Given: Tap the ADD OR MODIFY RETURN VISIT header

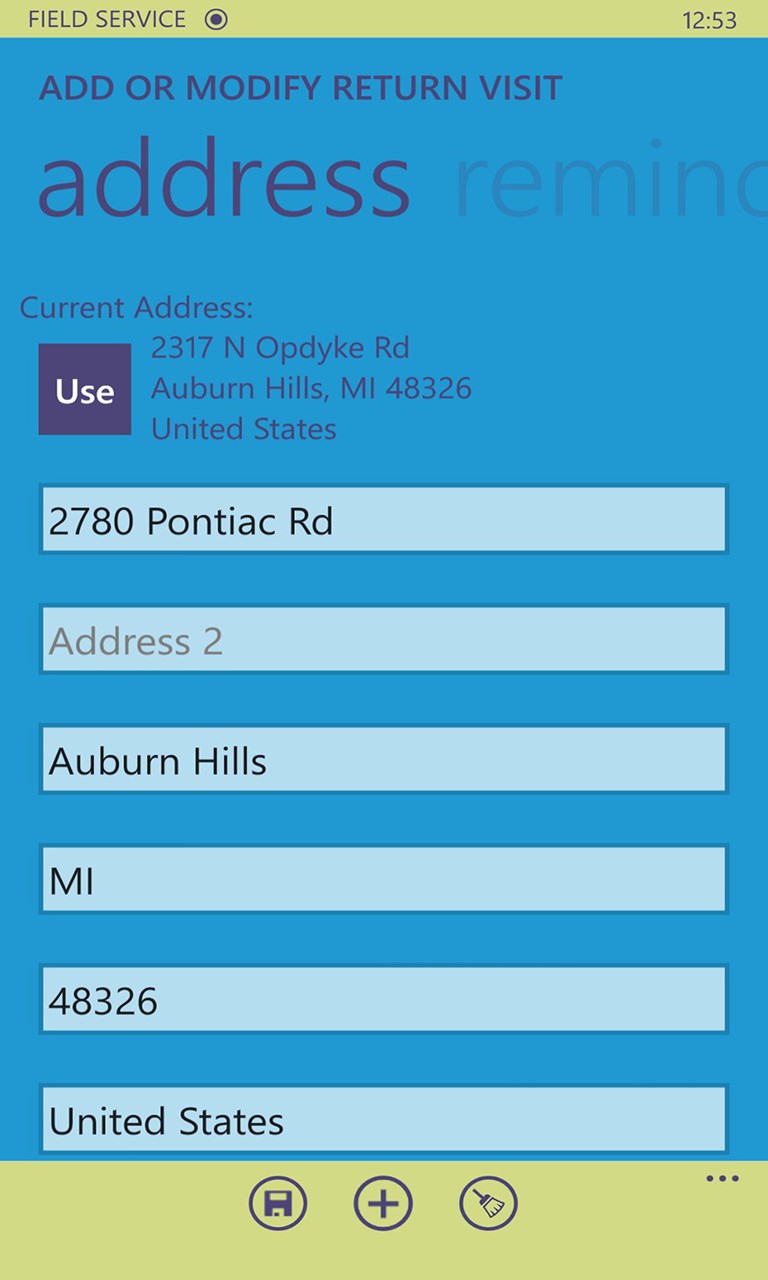Looking at the screenshot, I should point(300,88).
